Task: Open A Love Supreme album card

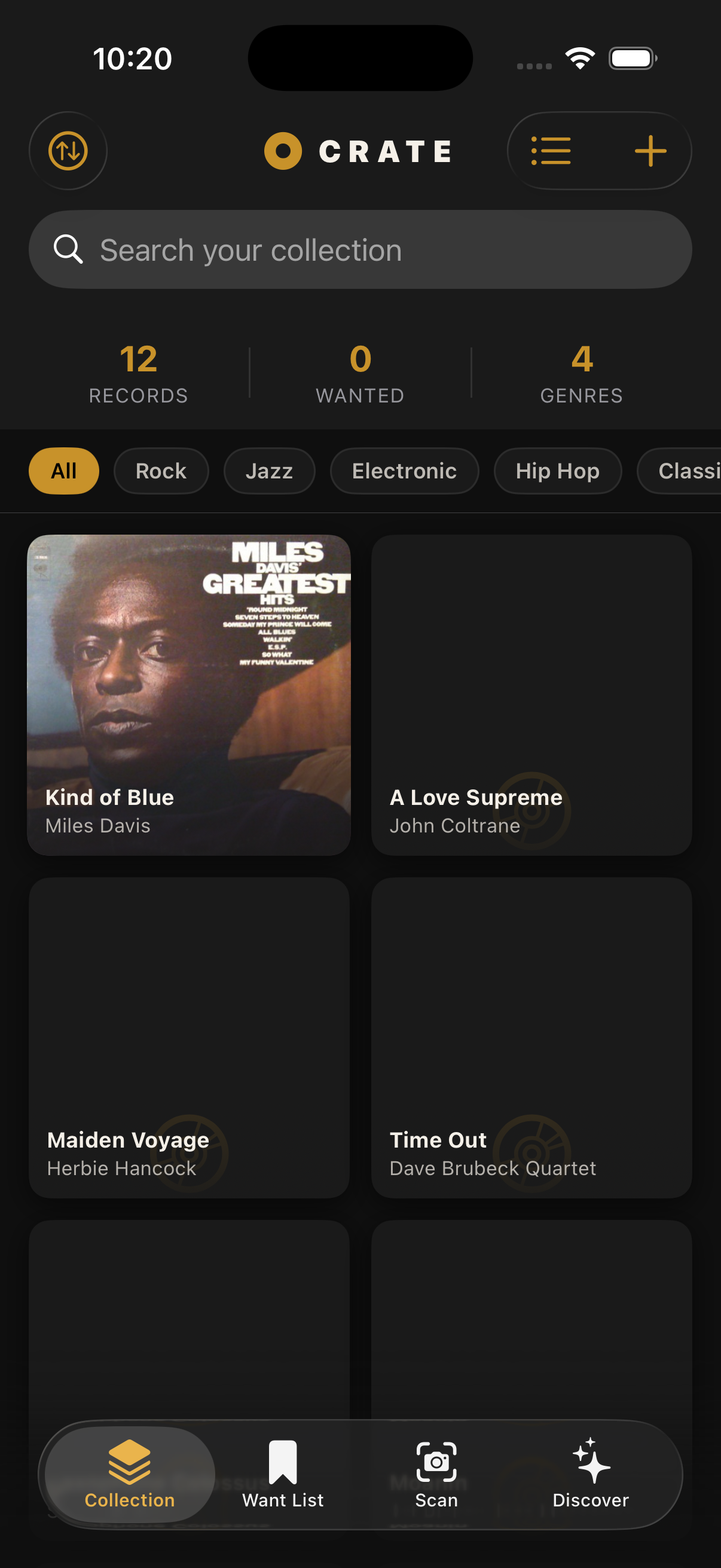Action: tap(531, 694)
